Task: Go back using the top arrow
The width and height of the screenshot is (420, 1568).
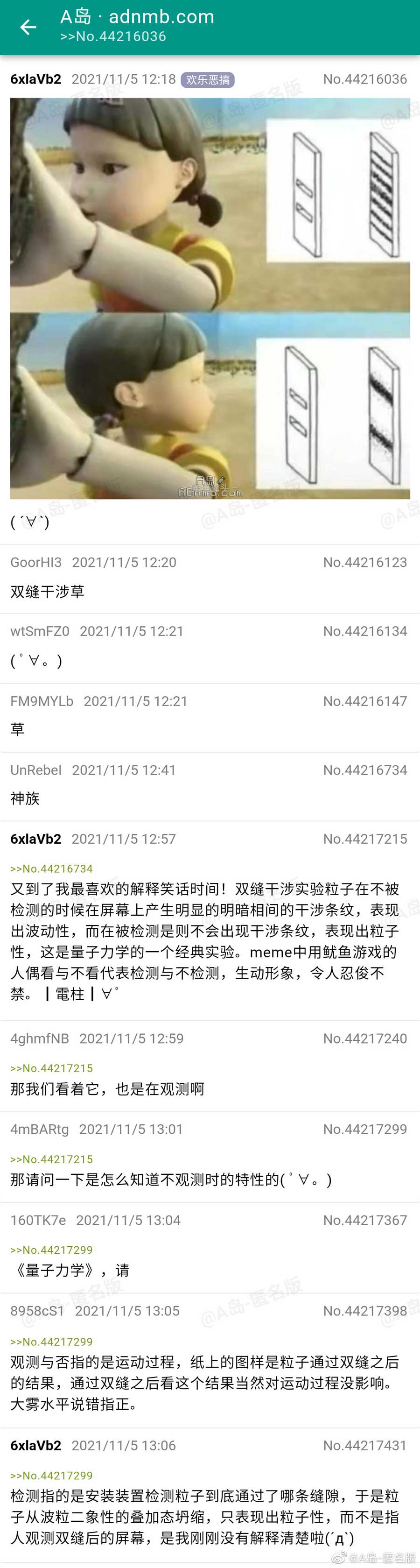Action: pyautogui.click(x=28, y=28)
